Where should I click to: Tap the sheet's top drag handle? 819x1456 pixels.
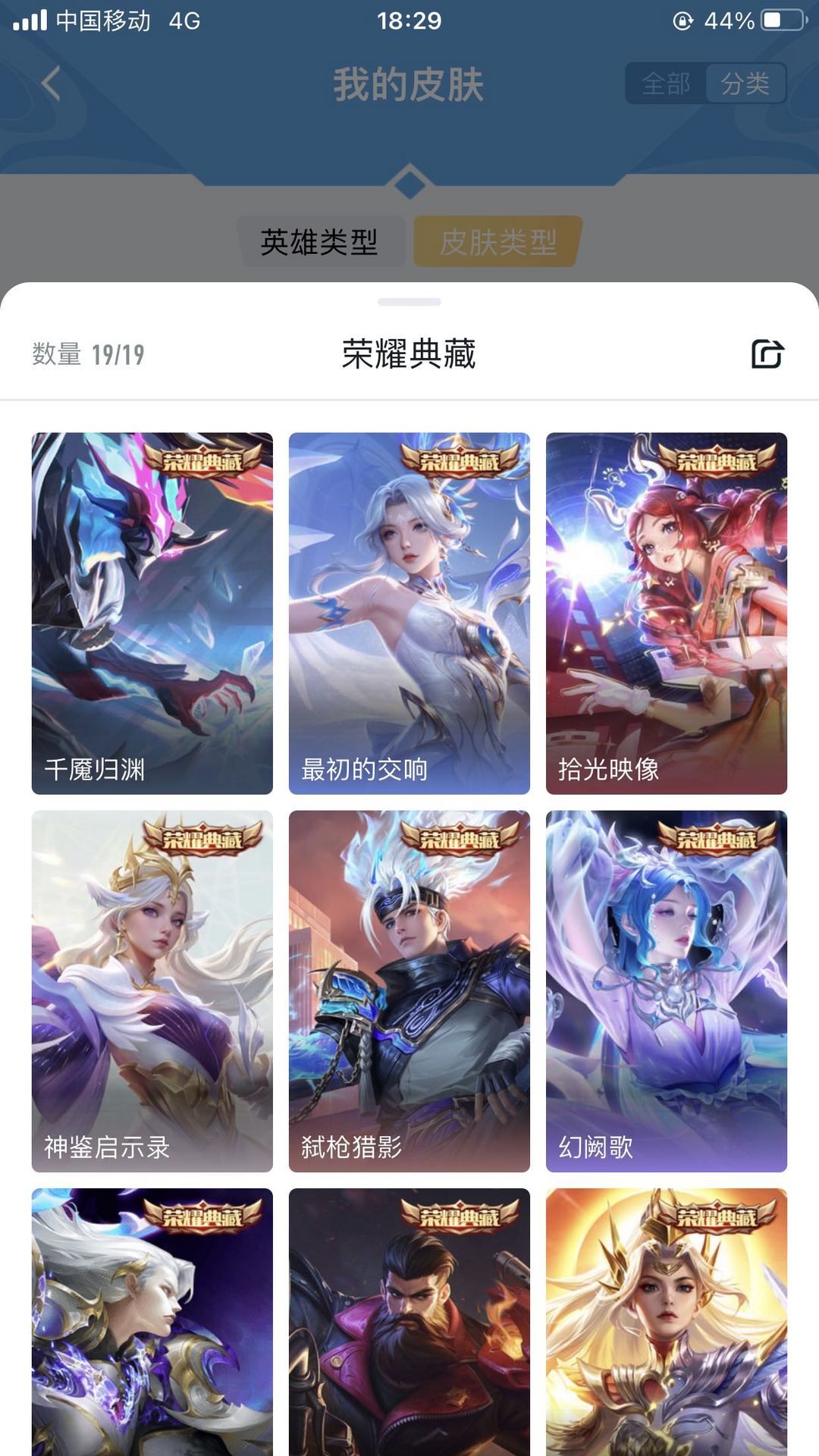[x=409, y=302]
